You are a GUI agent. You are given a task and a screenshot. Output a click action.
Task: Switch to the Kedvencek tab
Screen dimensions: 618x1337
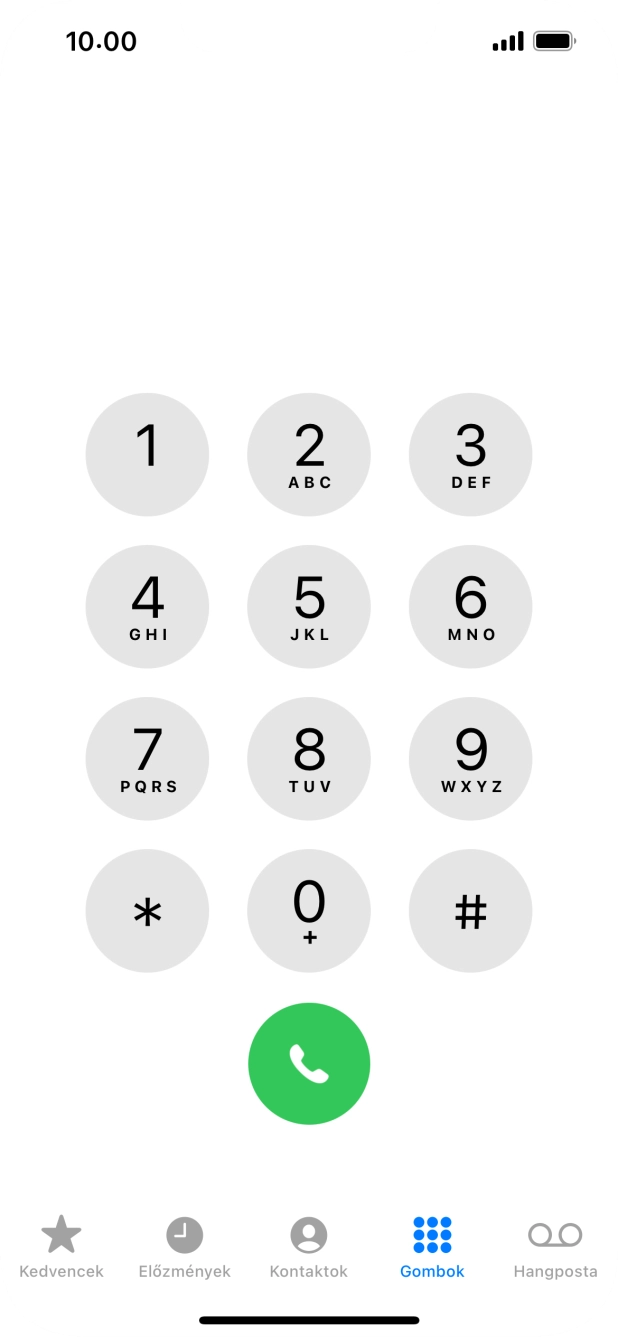pos(61,1247)
